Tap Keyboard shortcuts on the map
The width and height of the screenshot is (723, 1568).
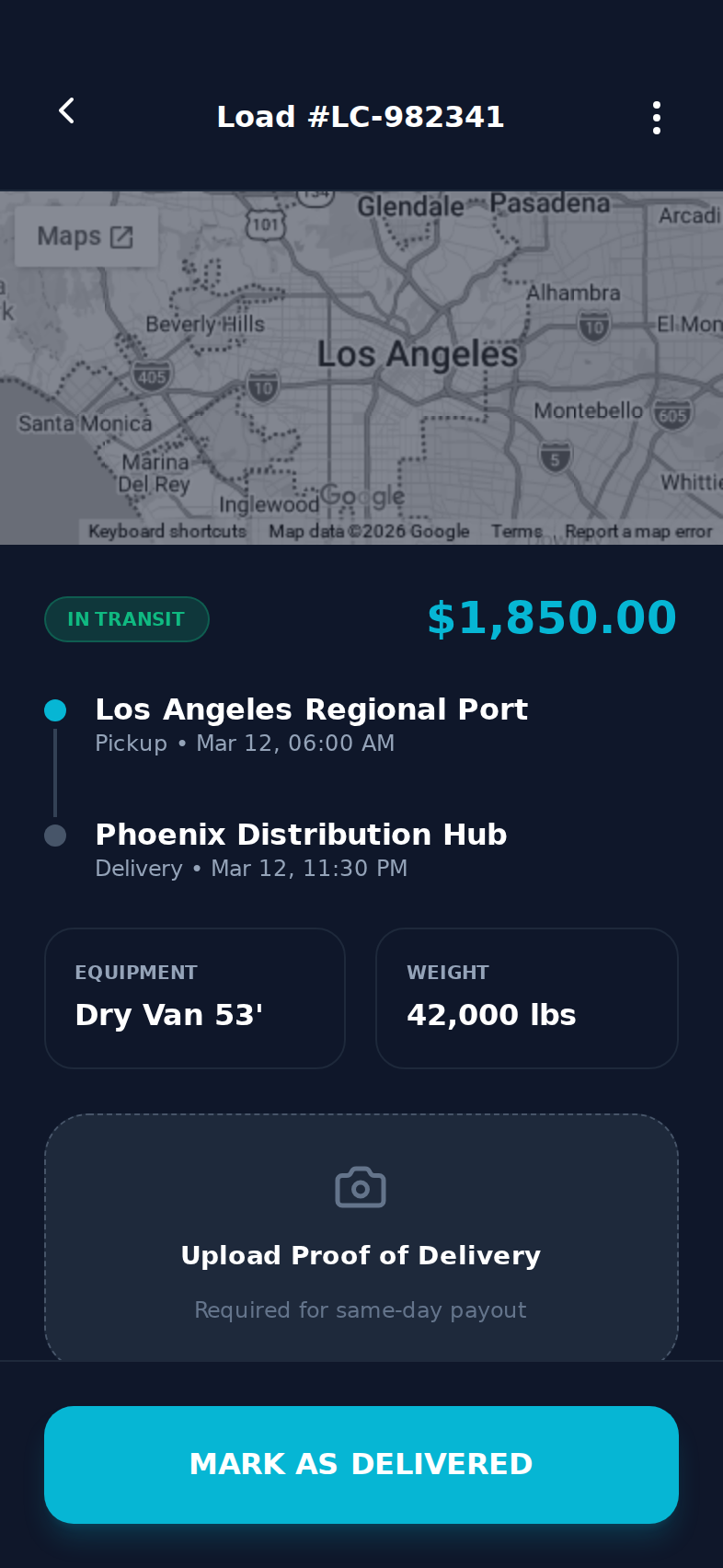click(x=166, y=531)
